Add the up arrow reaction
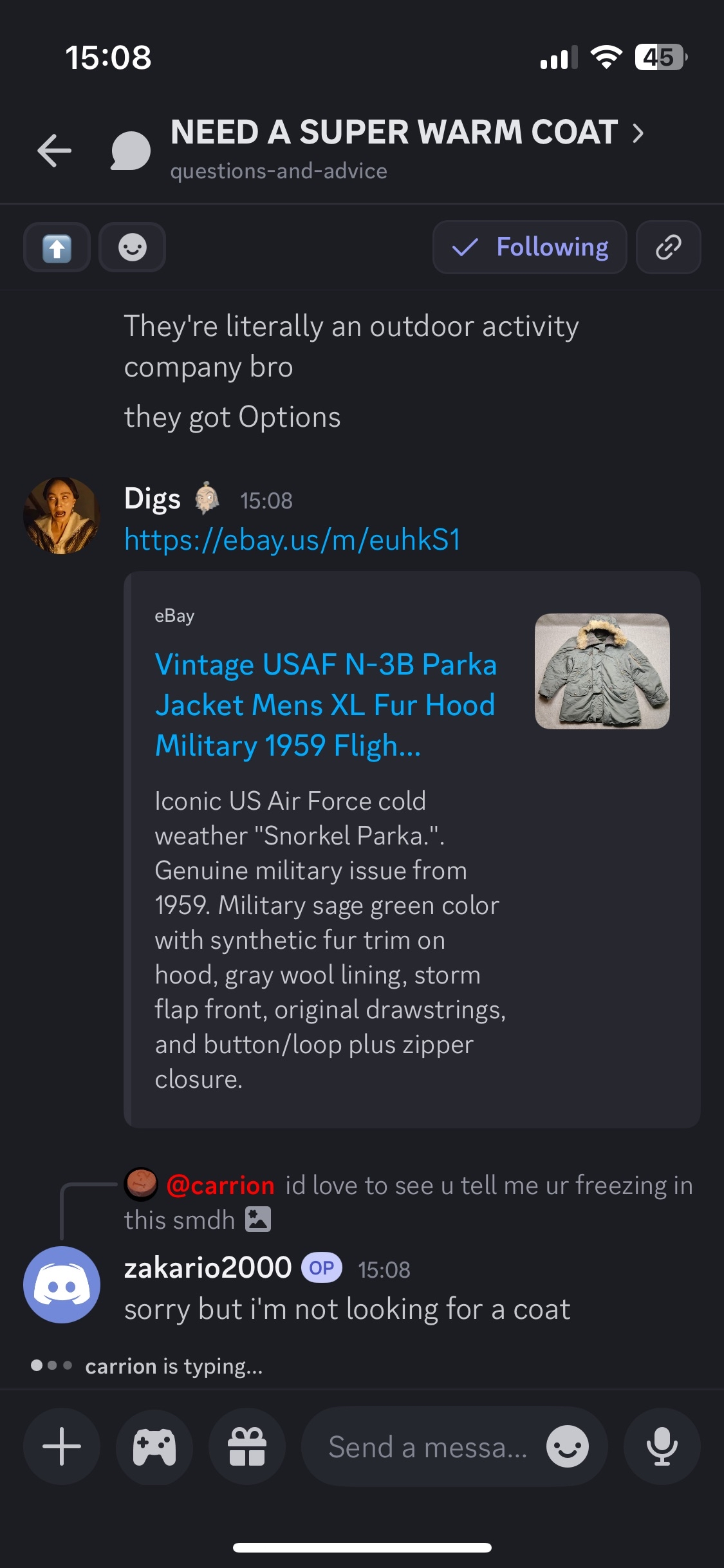 click(x=57, y=248)
